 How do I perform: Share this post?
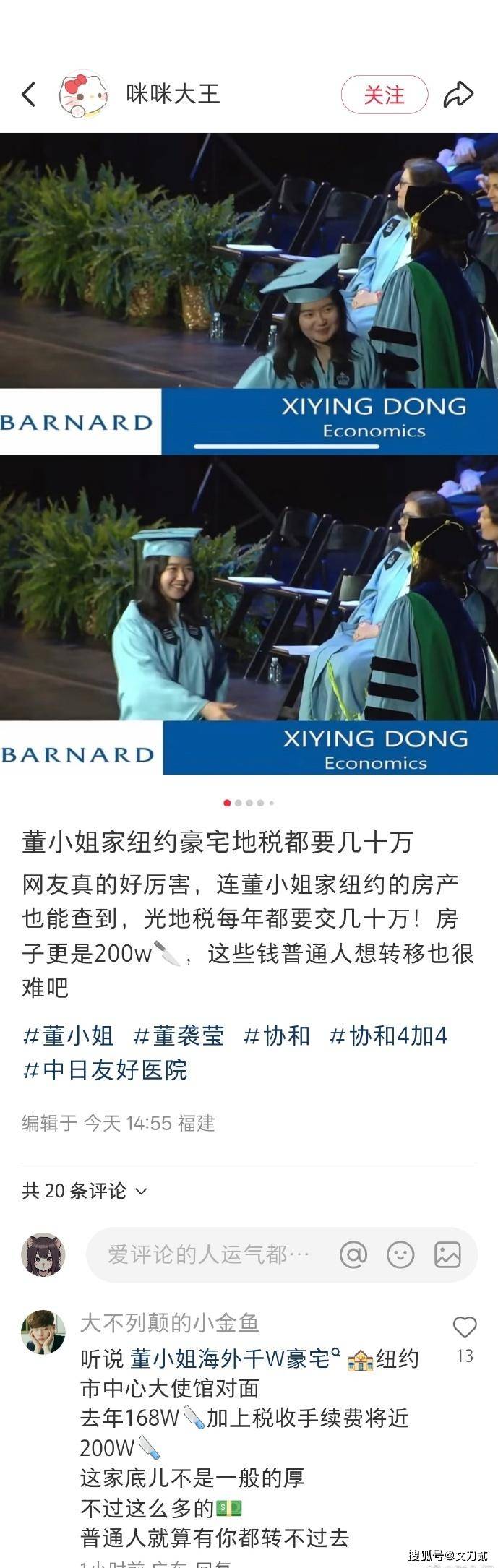click(x=458, y=95)
